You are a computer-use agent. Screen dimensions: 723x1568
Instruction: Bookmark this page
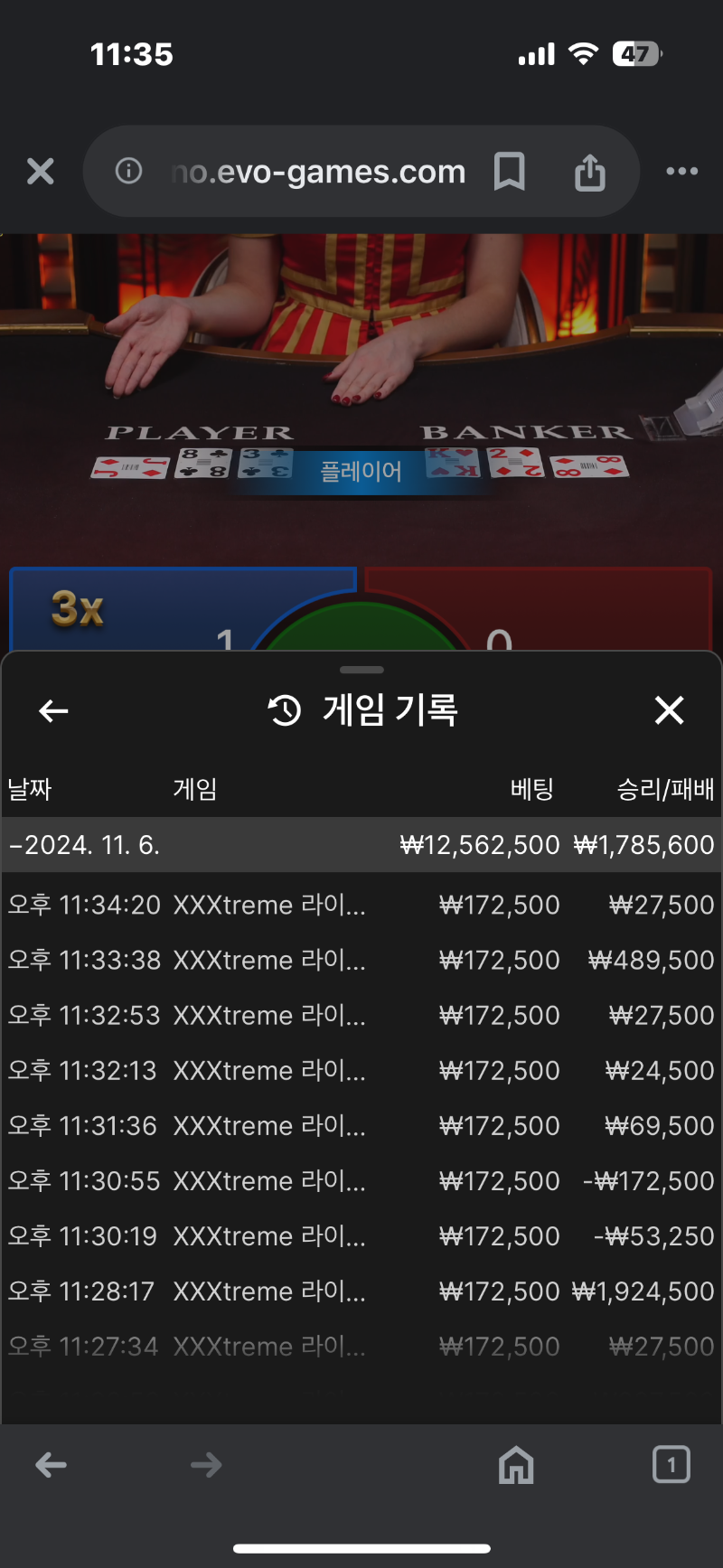(x=510, y=171)
